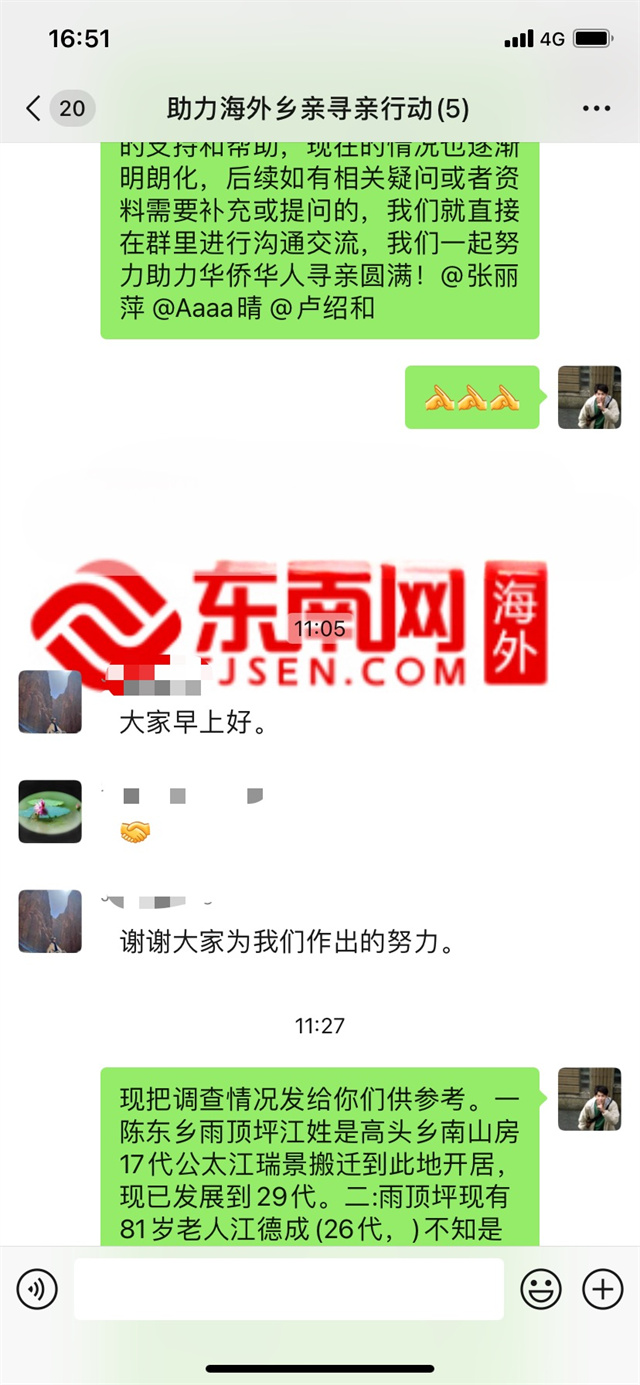
Task: Go back to the chat list
Action: tap(35, 108)
